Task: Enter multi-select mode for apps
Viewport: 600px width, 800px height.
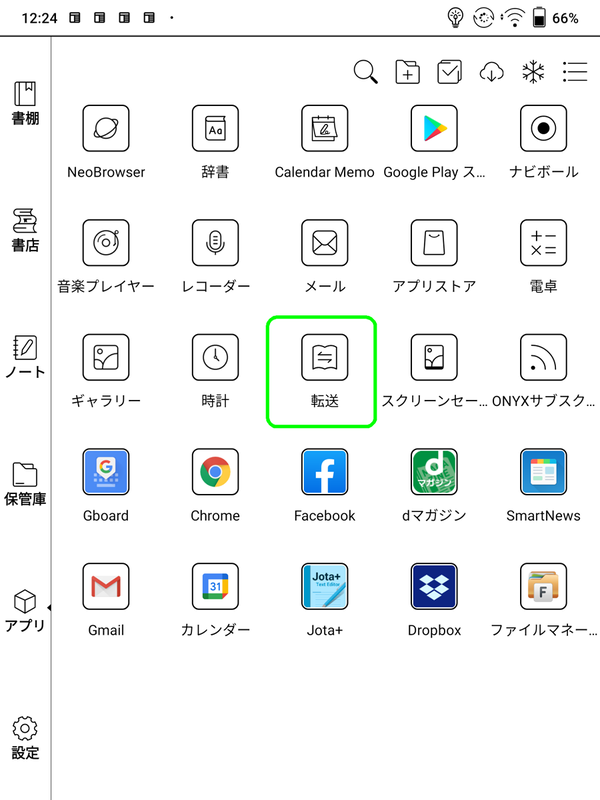Action: 449,72
